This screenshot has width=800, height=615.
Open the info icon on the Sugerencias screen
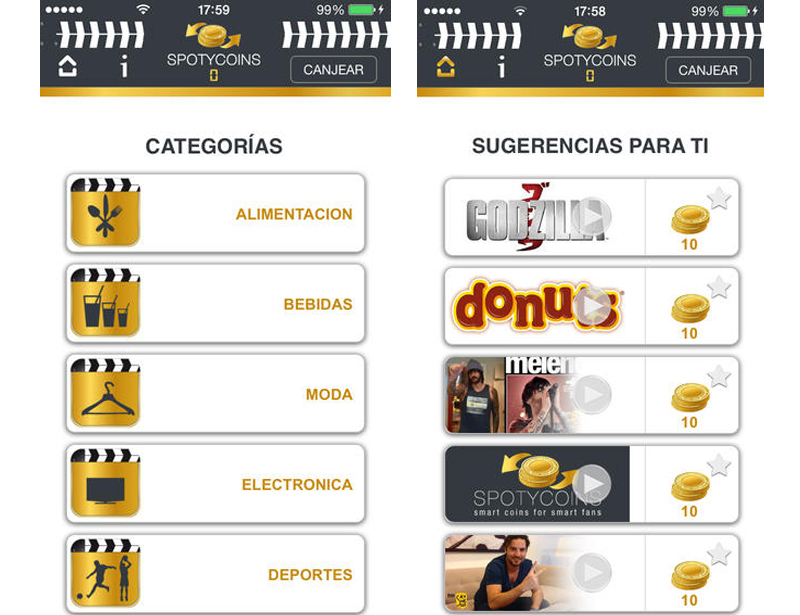coord(502,67)
